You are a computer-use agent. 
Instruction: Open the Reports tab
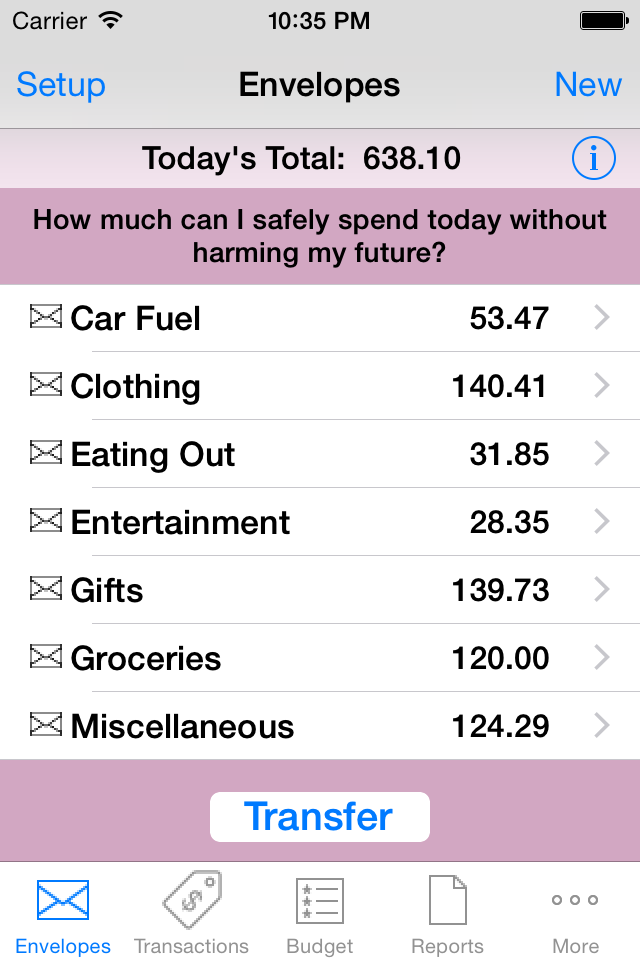447,912
